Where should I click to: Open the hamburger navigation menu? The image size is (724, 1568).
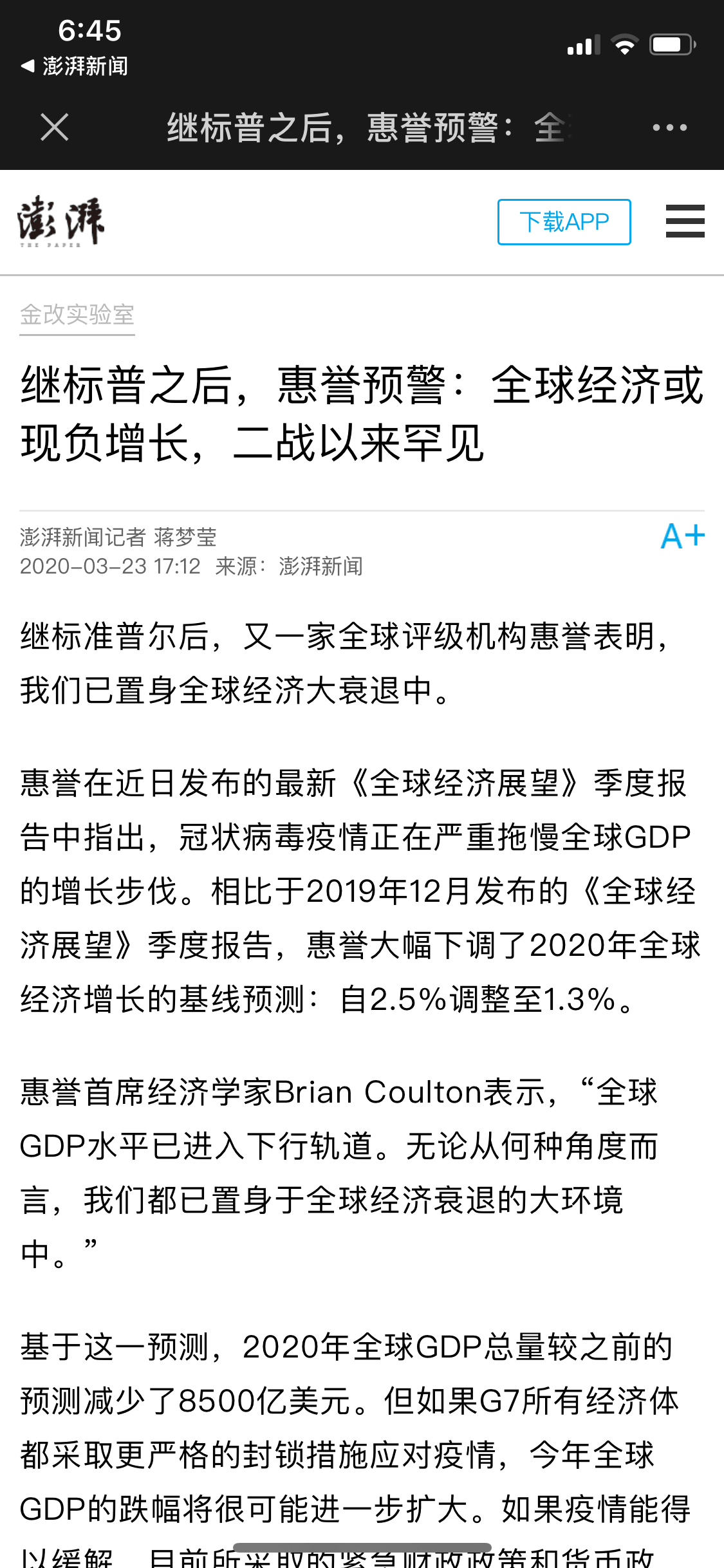tap(685, 221)
